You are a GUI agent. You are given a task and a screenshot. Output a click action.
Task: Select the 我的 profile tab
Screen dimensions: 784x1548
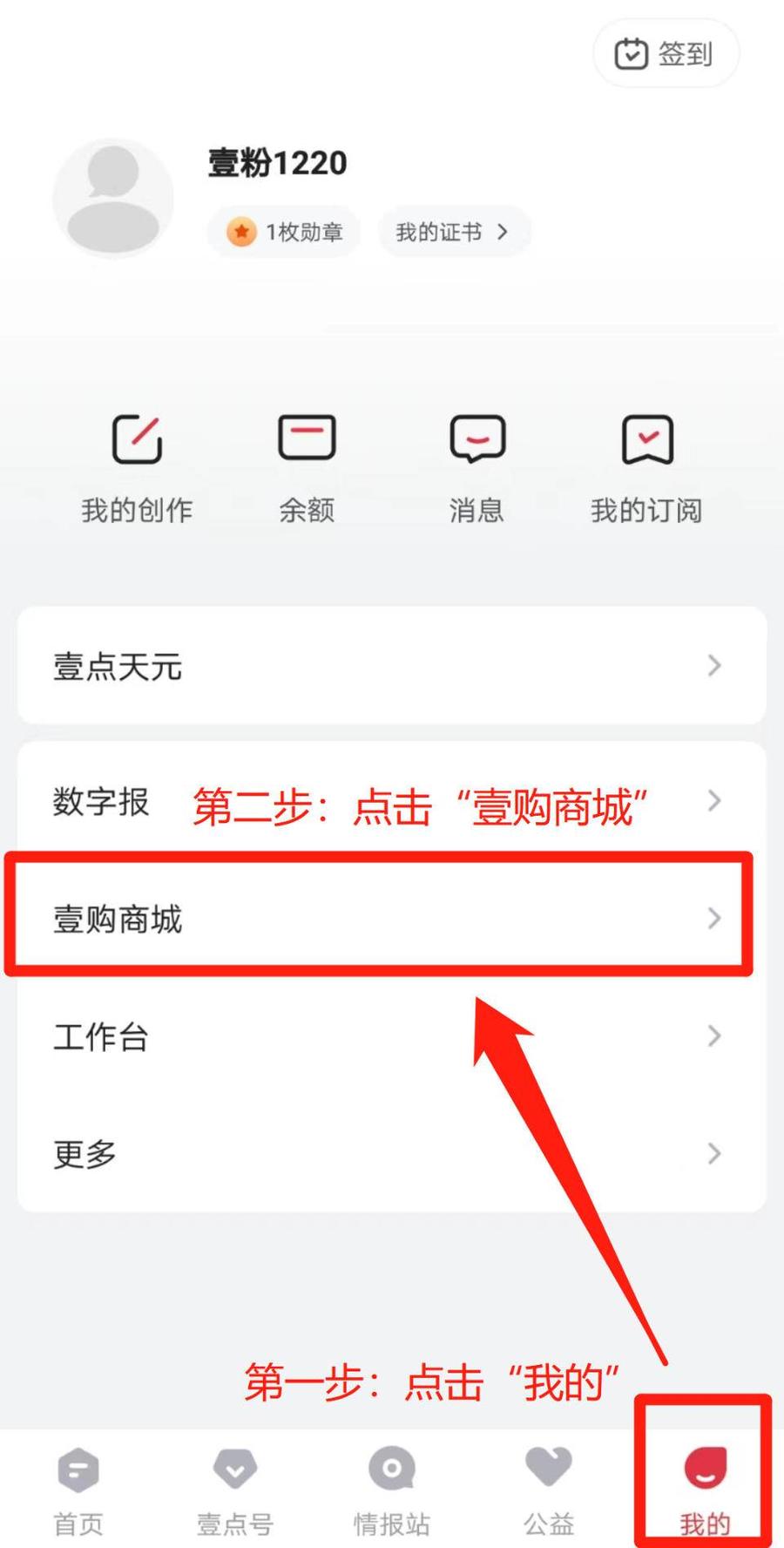point(705,1492)
